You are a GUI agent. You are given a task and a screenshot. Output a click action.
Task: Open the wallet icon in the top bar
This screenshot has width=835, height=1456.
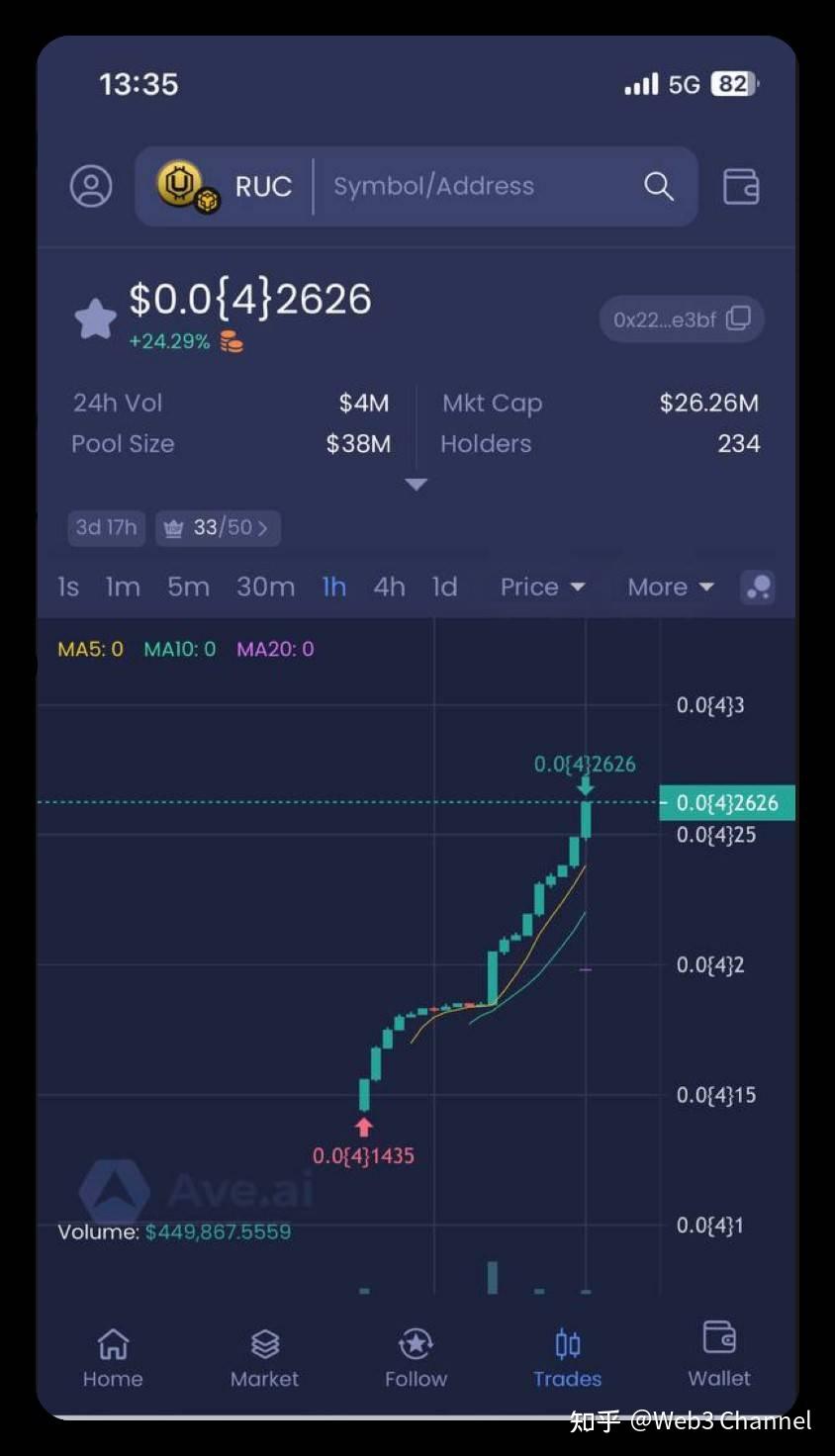tap(741, 186)
